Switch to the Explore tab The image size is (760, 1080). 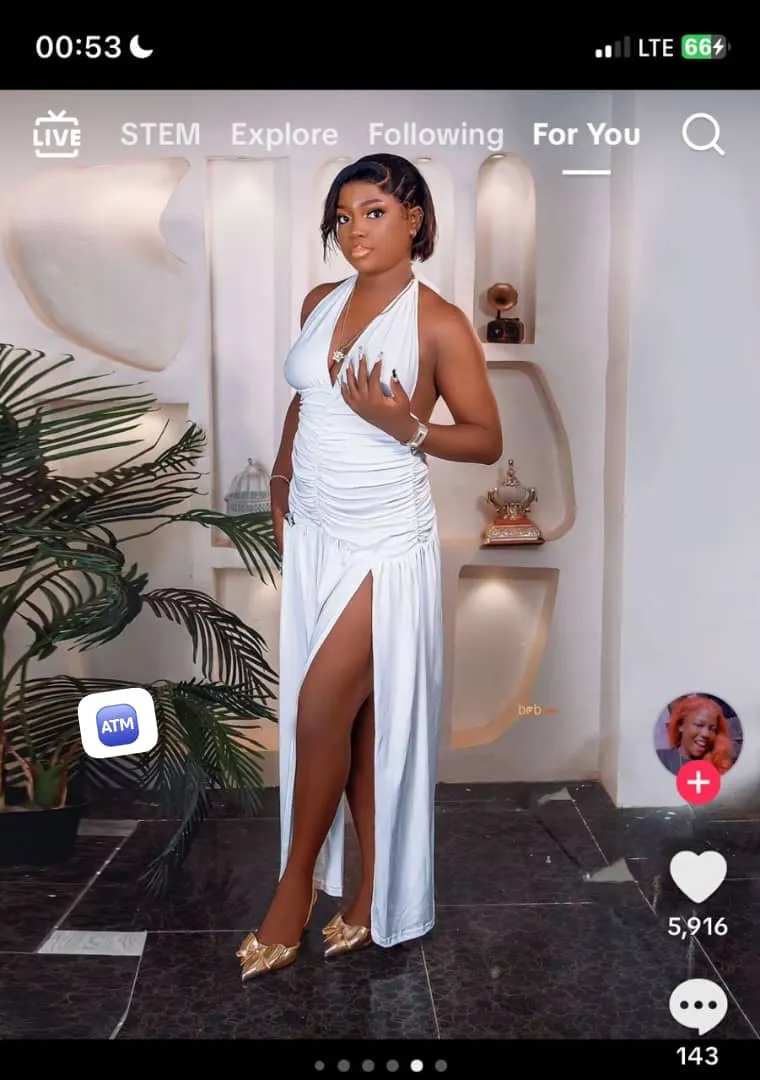284,135
